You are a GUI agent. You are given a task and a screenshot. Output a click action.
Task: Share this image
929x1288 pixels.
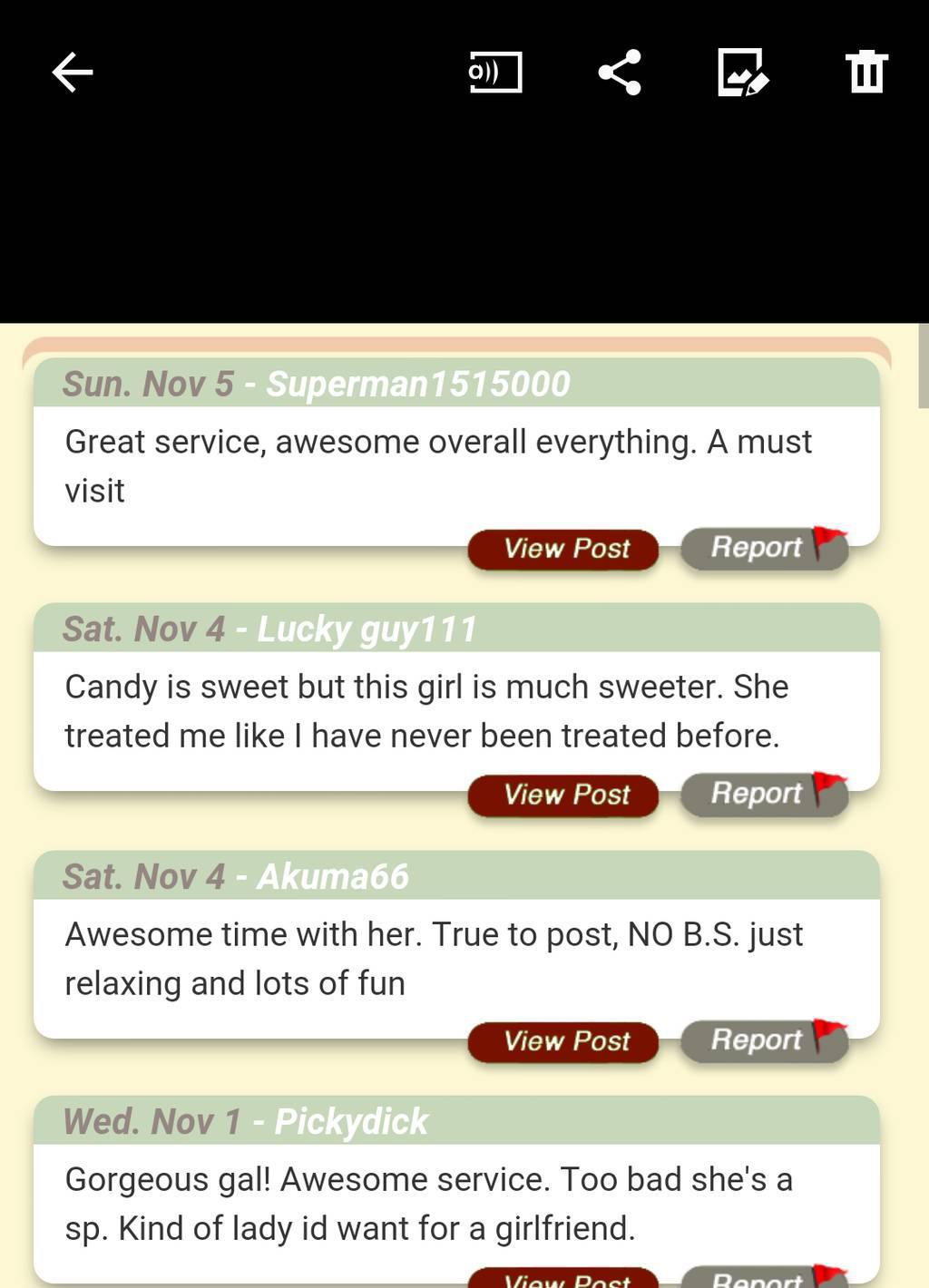pyautogui.click(x=620, y=73)
